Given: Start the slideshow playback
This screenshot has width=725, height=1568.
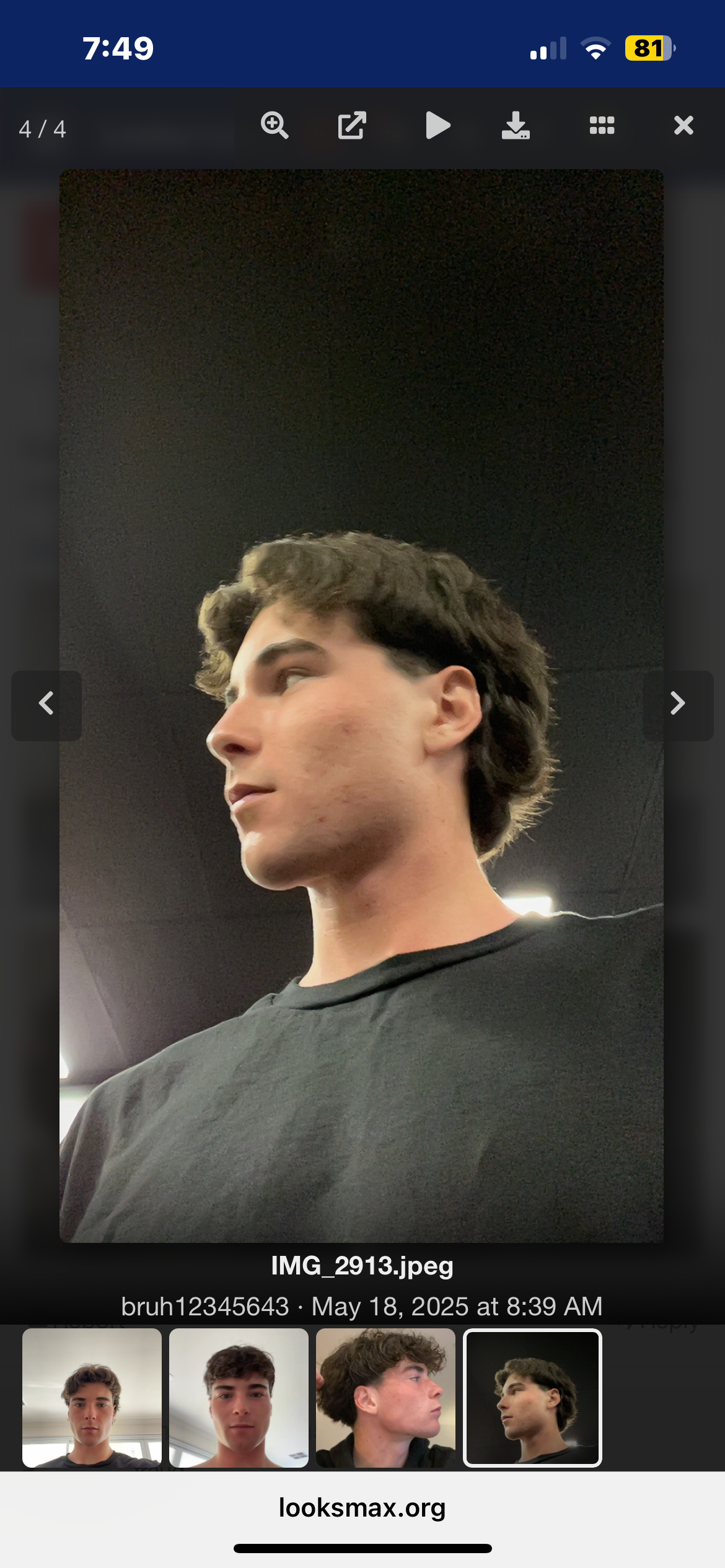Looking at the screenshot, I should [x=437, y=126].
